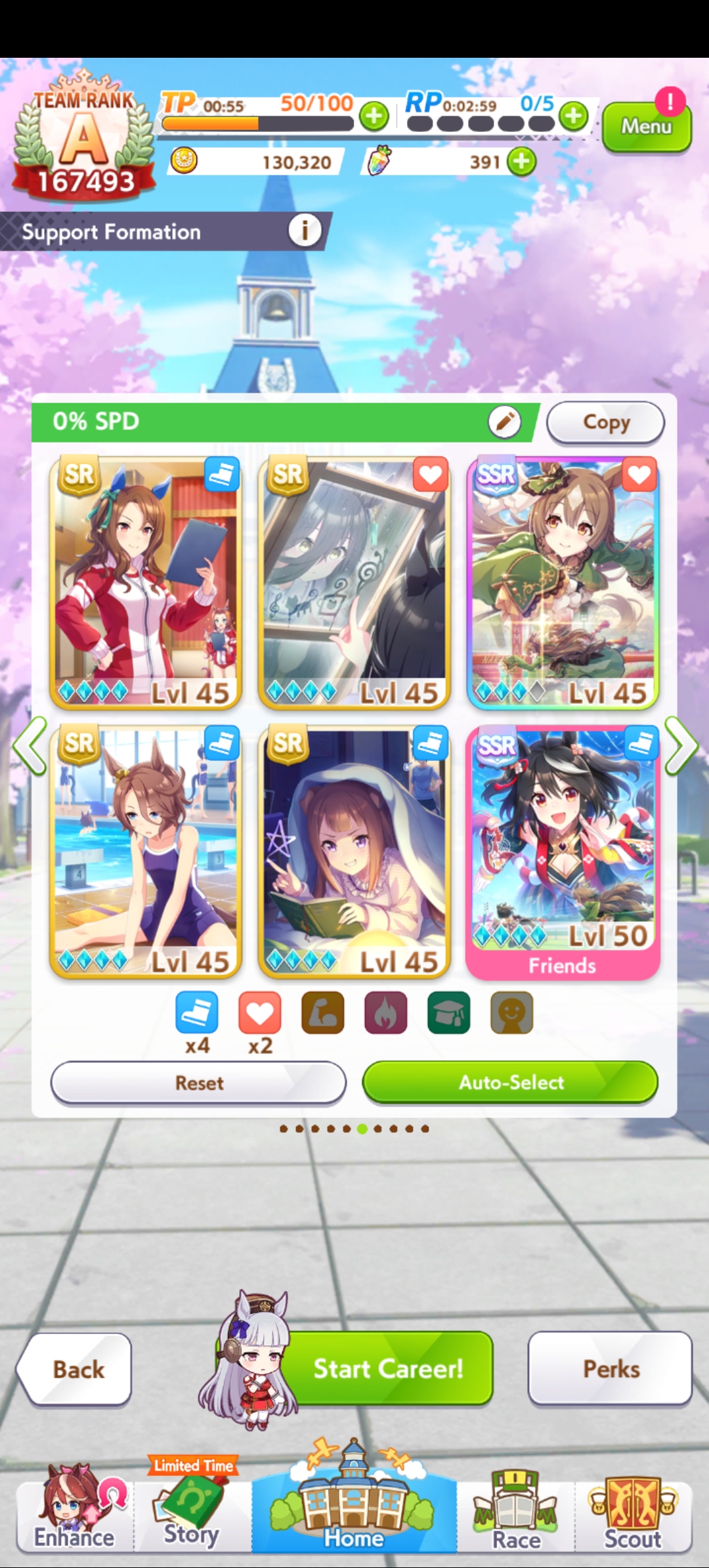Add RP with the plus icon
This screenshot has width=709, height=1568.
[574, 116]
